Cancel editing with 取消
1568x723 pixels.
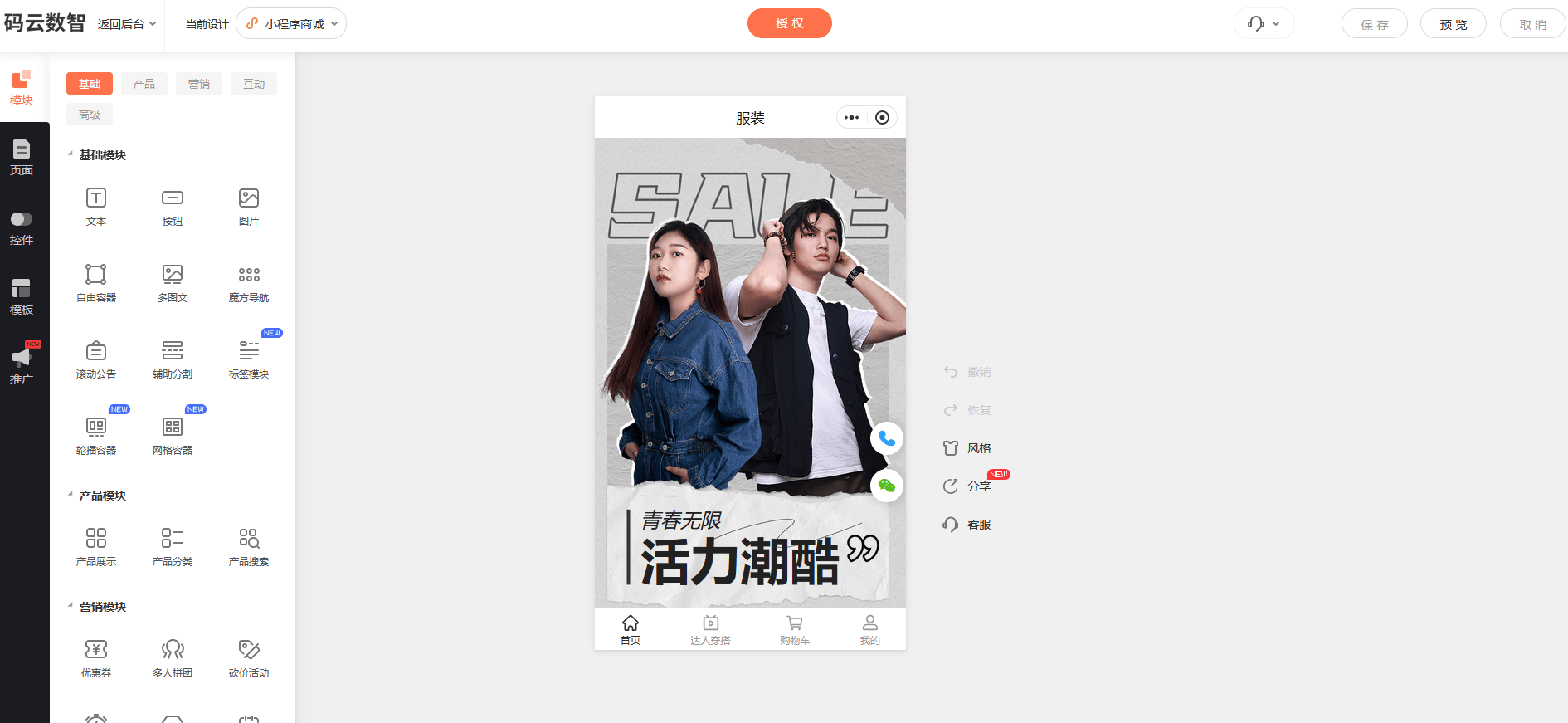pyautogui.click(x=1532, y=24)
